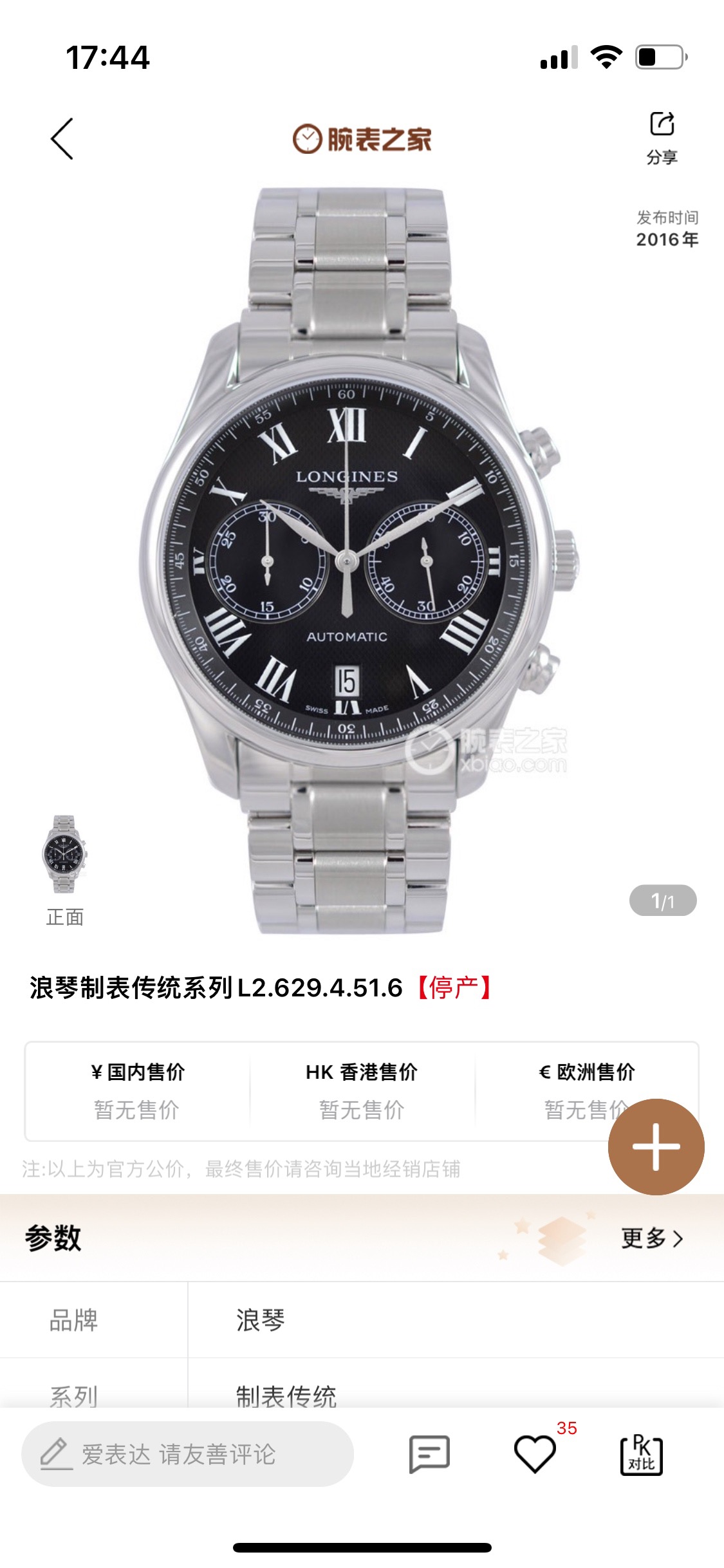The height and width of the screenshot is (1568, 724).
Task: Go back using the arrow icon
Action: pyautogui.click(x=62, y=138)
